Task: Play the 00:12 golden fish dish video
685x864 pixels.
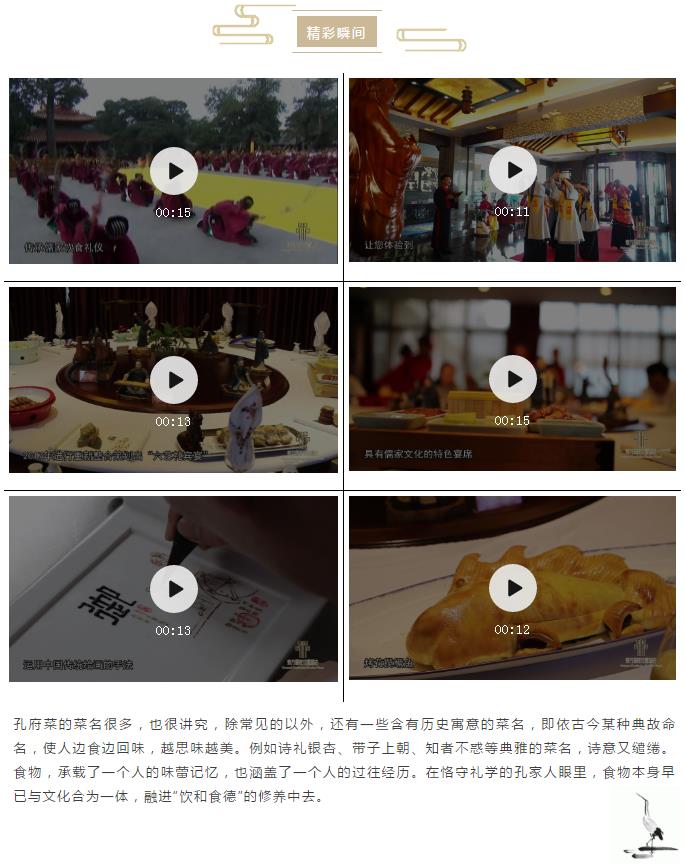Action: [512, 589]
